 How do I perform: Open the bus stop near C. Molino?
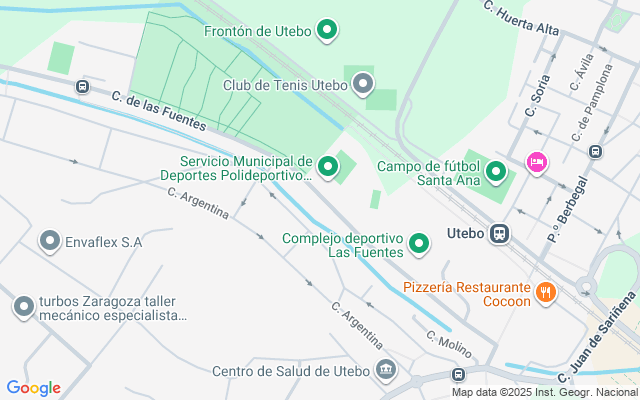458,375
